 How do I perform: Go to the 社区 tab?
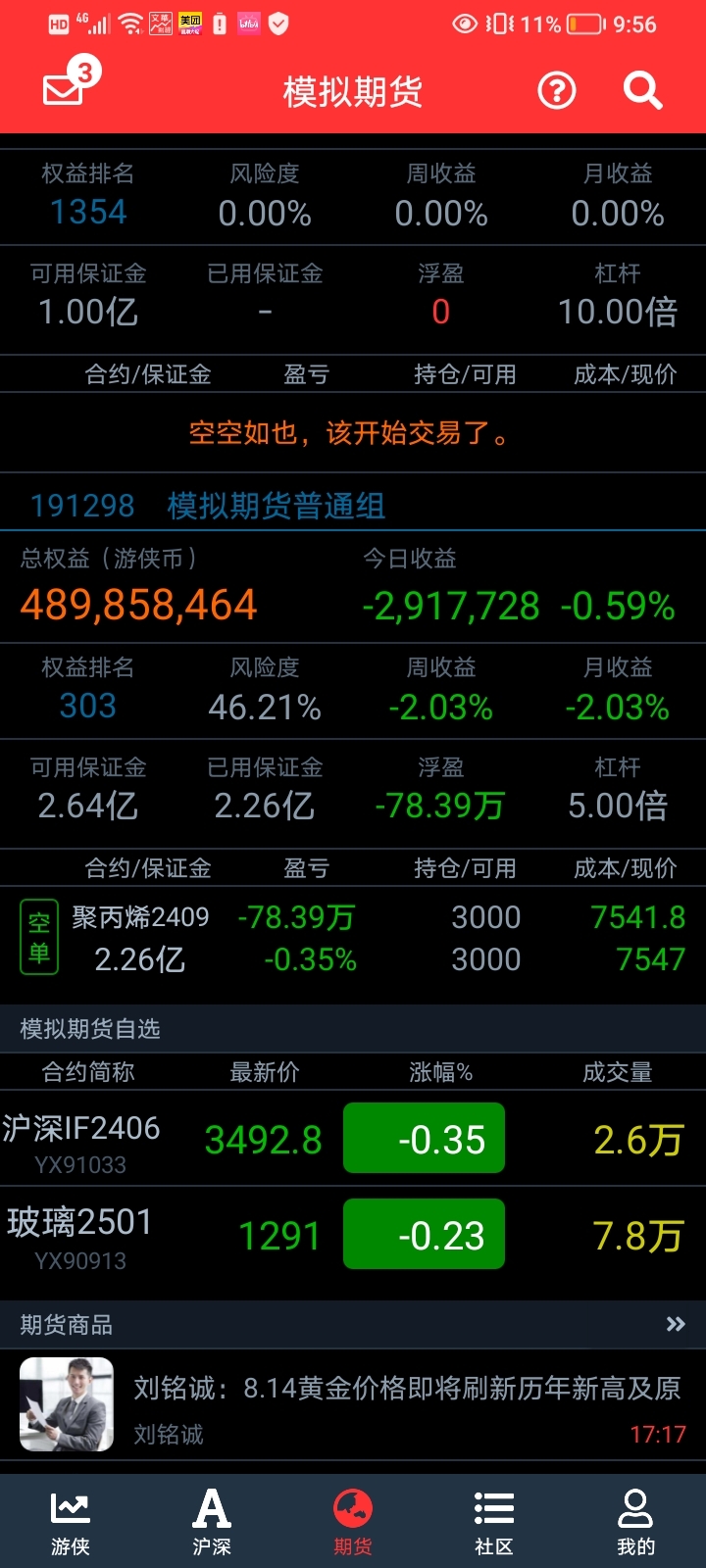494,1522
